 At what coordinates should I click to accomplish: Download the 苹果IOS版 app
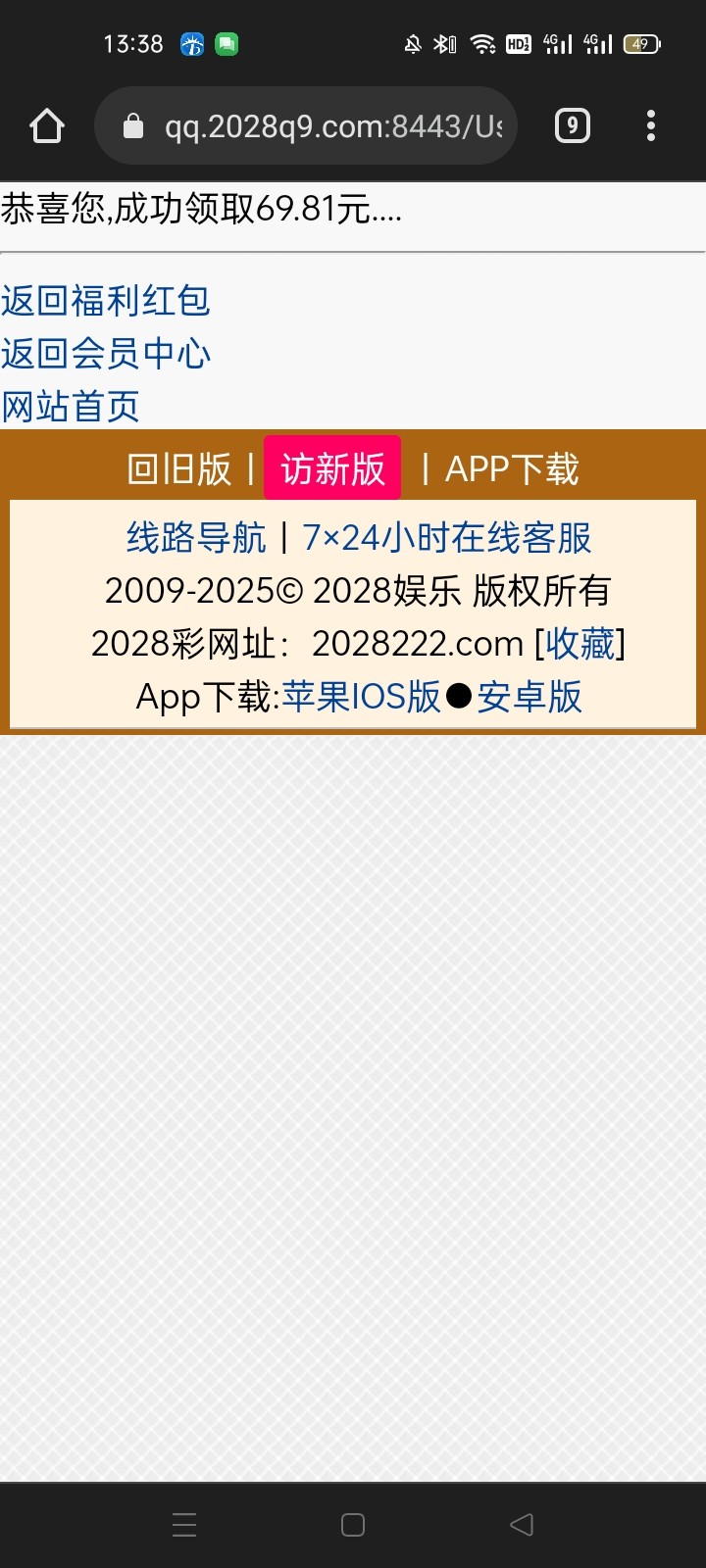pyautogui.click(x=362, y=697)
